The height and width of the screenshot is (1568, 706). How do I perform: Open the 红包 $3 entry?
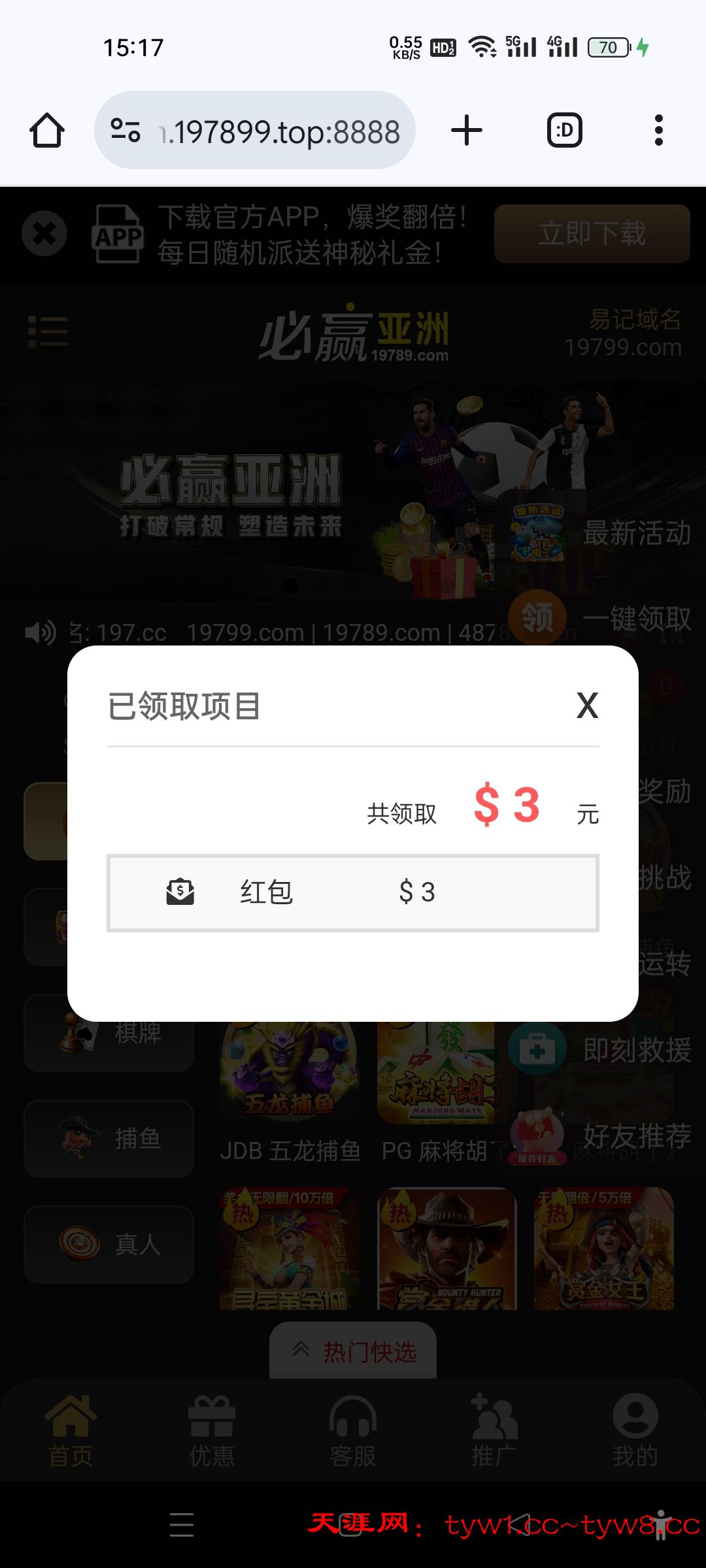point(352,892)
